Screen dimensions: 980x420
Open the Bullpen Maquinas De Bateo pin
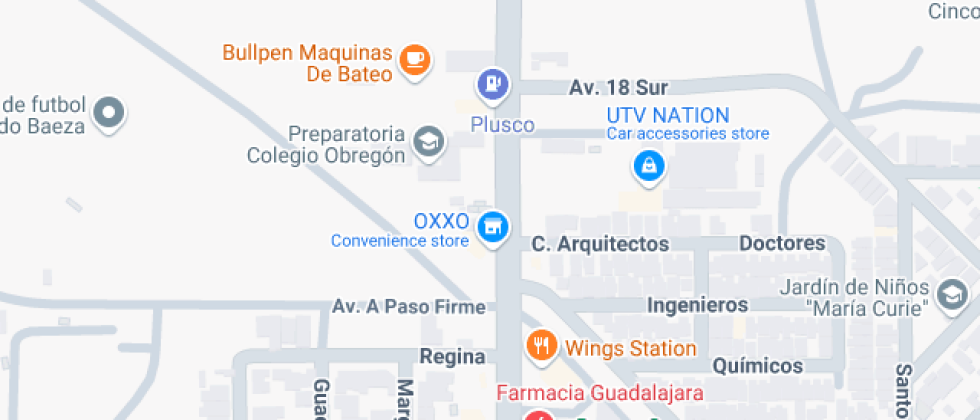pos(414,61)
